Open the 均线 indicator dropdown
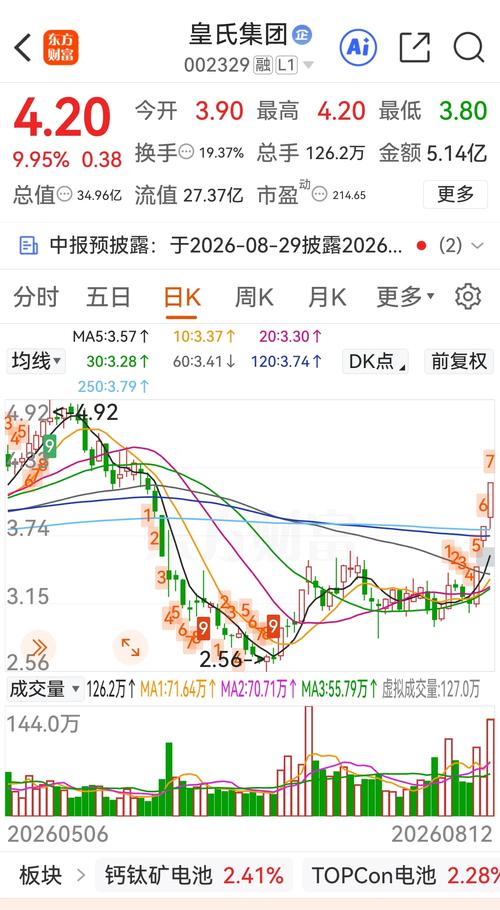500x910 pixels. click(x=36, y=362)
